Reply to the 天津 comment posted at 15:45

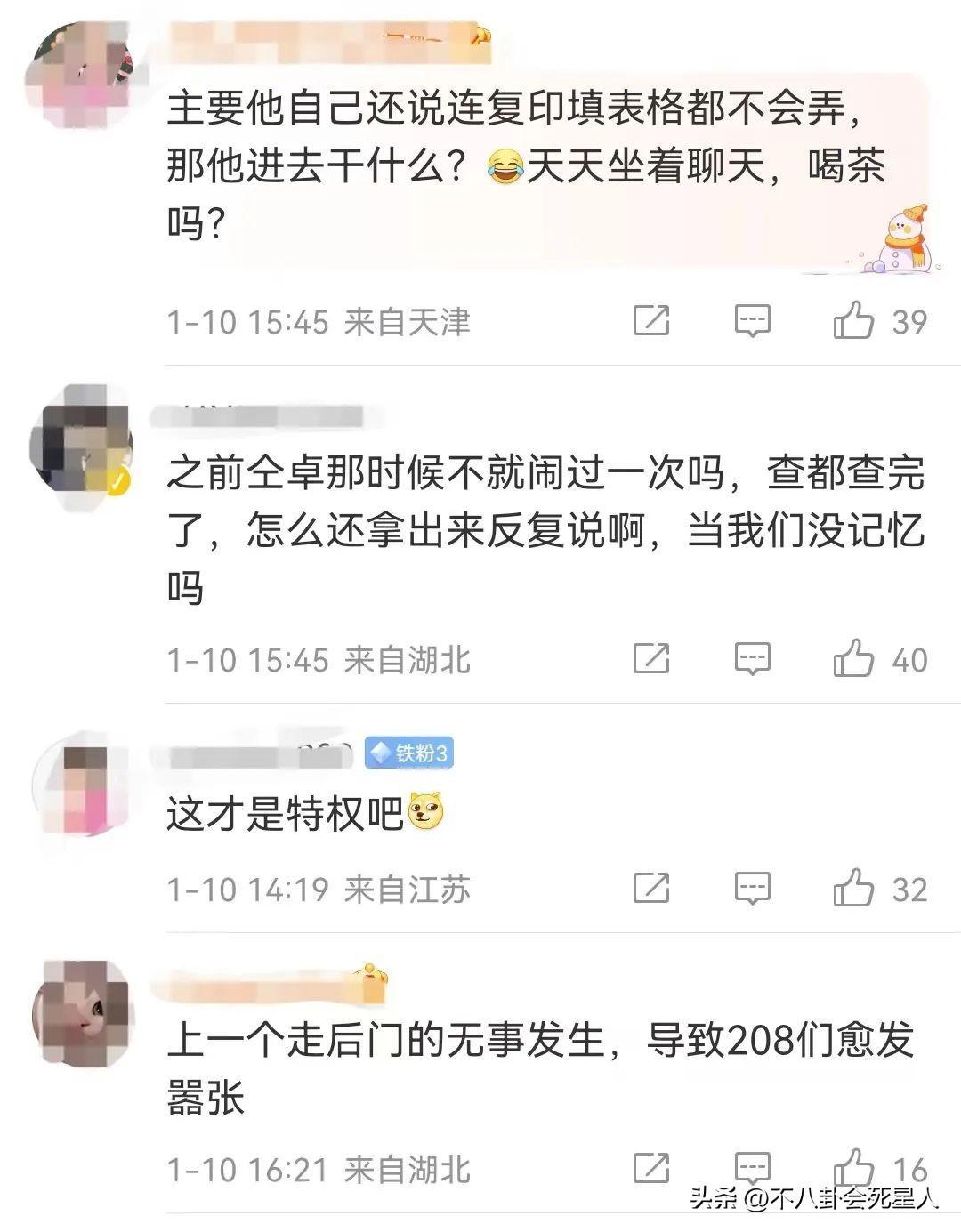tap(752, 320)
